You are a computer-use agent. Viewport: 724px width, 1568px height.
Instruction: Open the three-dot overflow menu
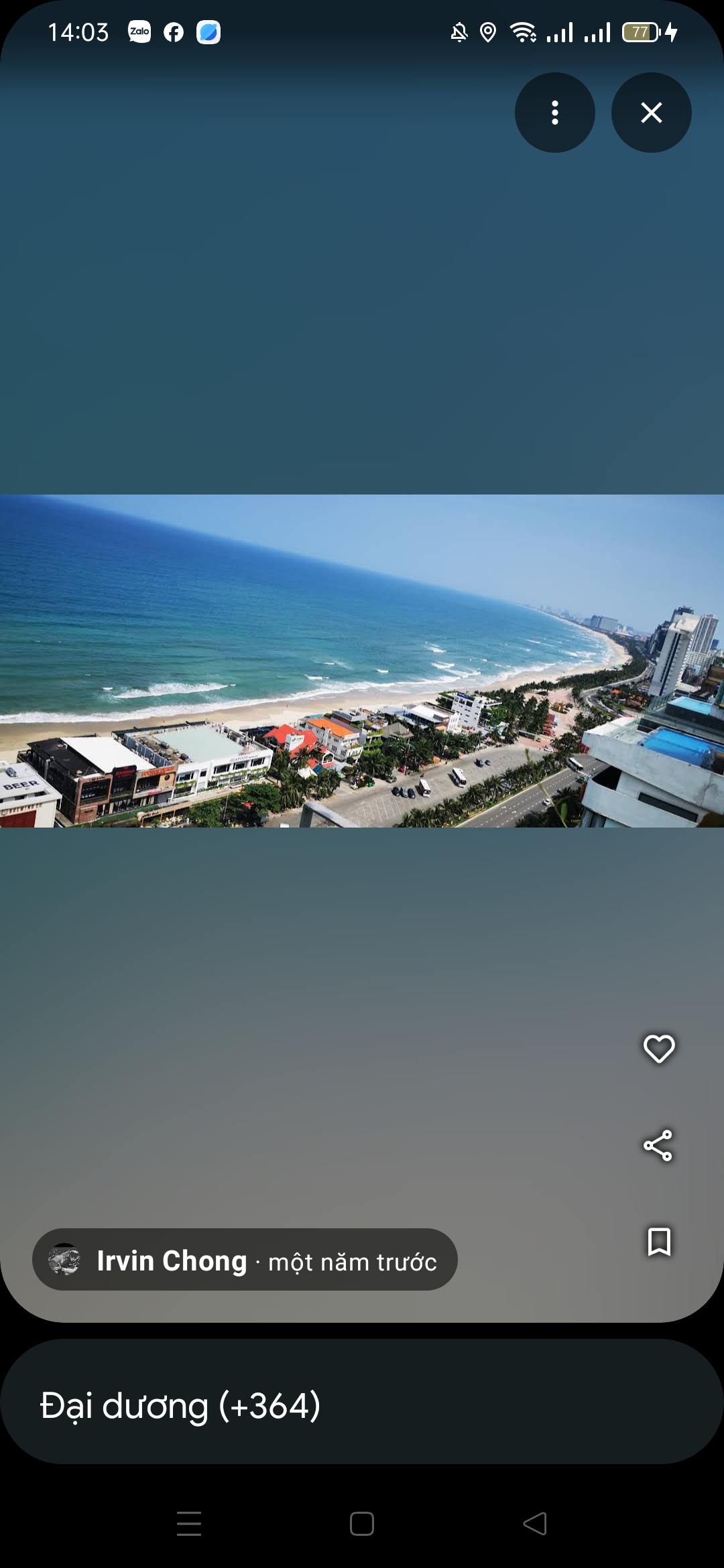coord(554,113)
